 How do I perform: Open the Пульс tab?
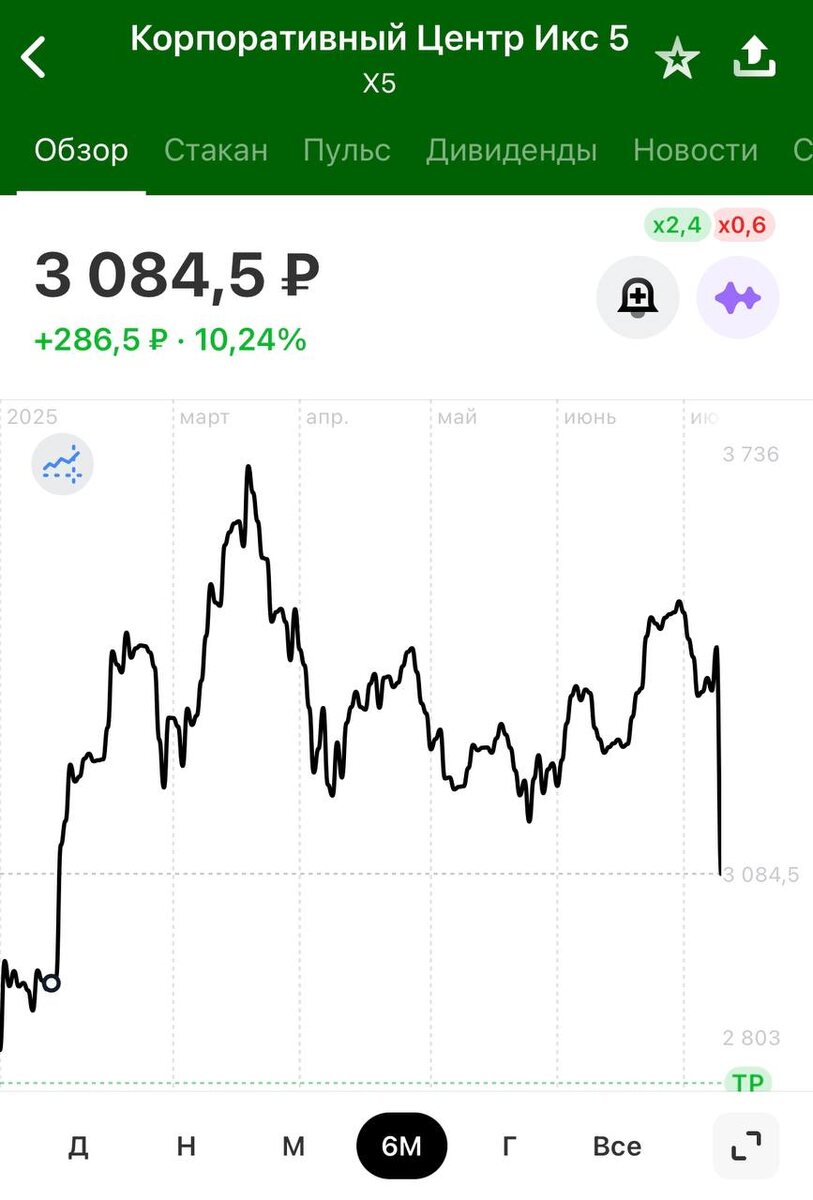point(347,151)
